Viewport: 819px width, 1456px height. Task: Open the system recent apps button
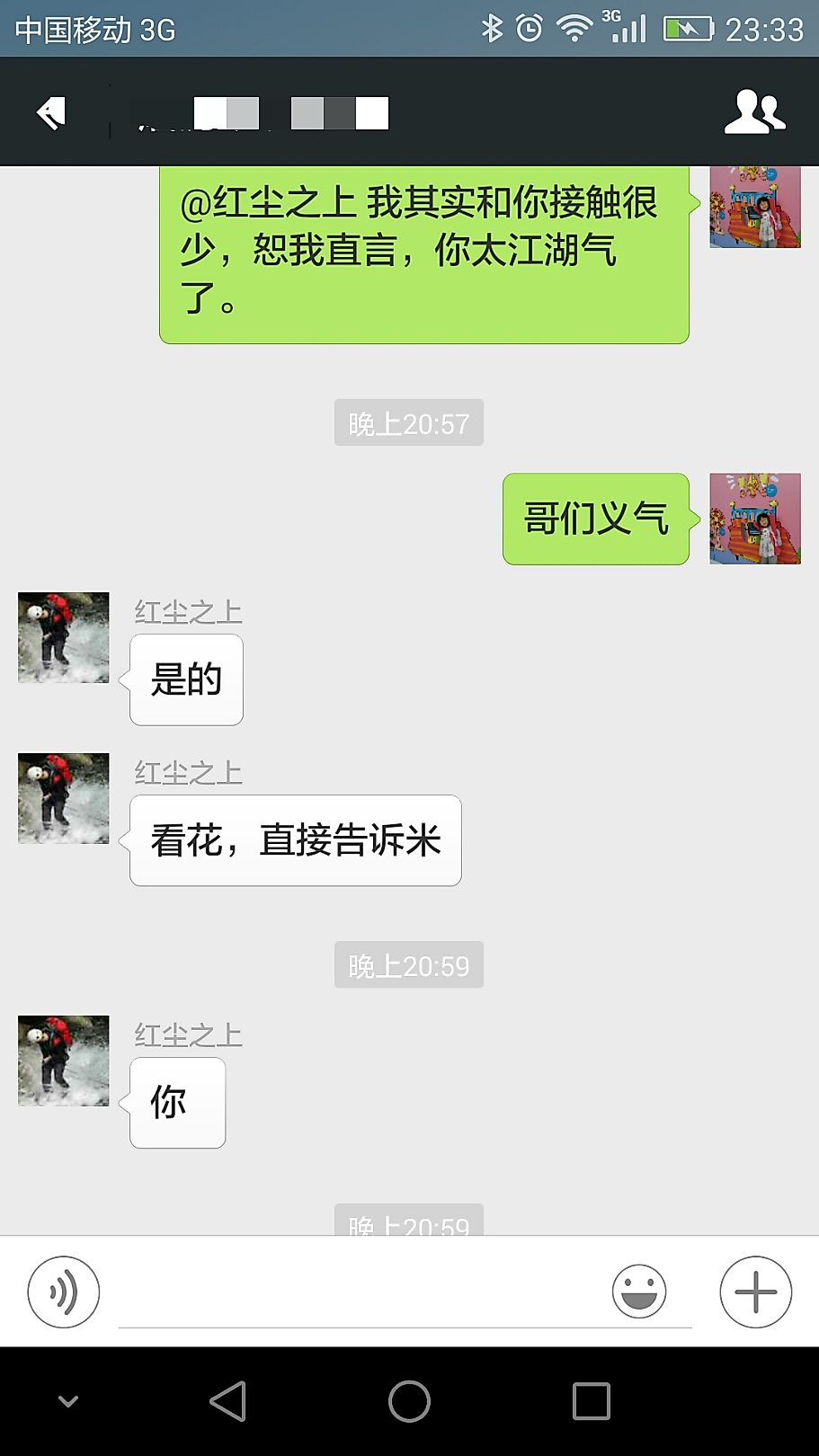coord(592,1401)
